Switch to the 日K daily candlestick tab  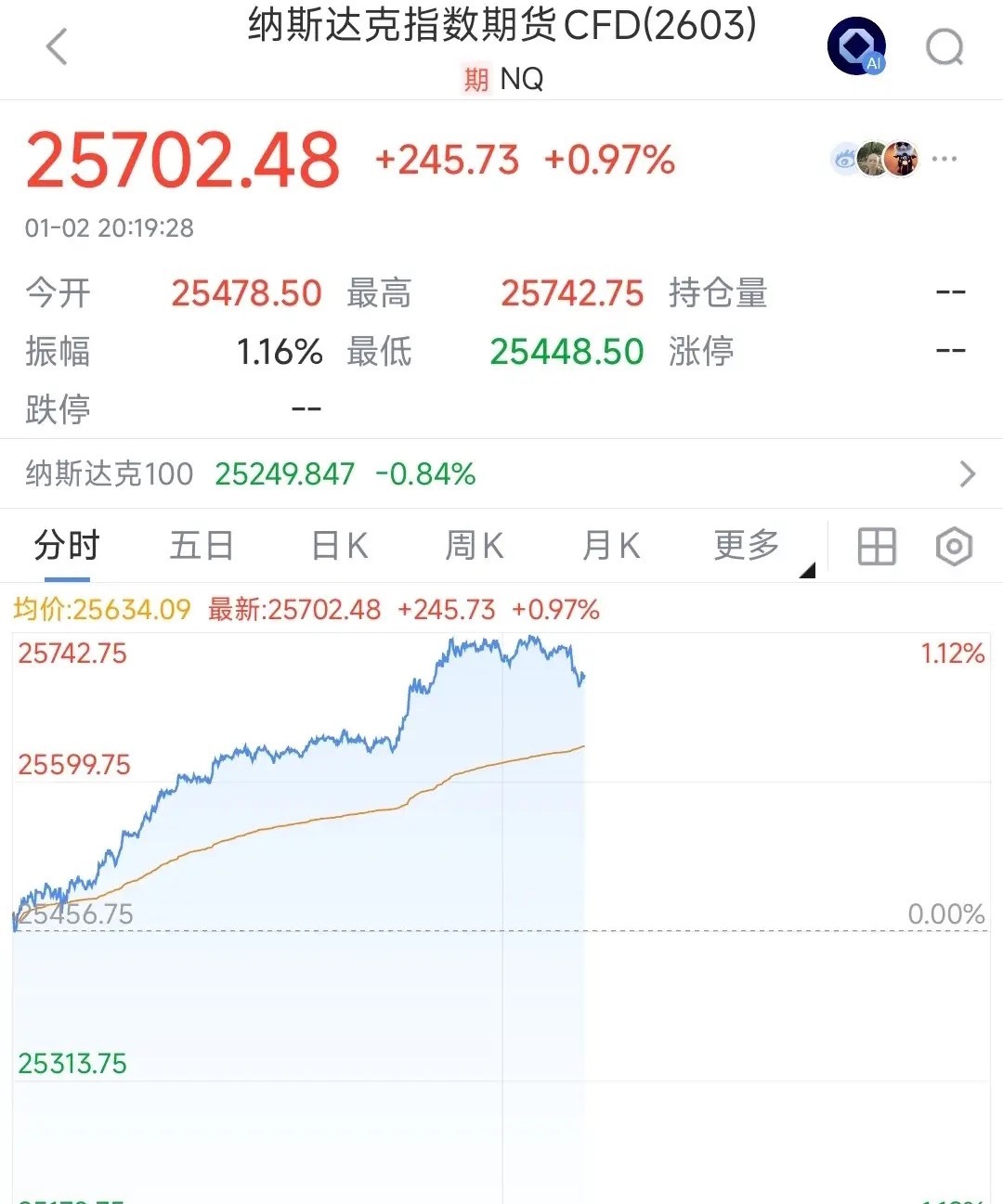click(337, 547)
